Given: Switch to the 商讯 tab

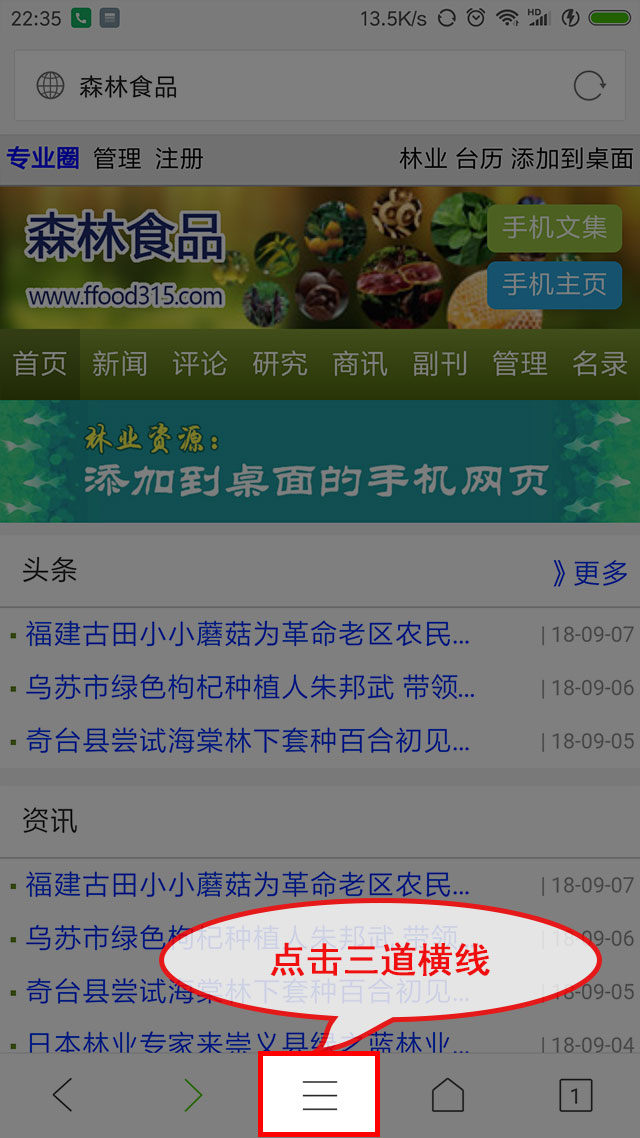Looking at the screenshot, I should point(360,364).
